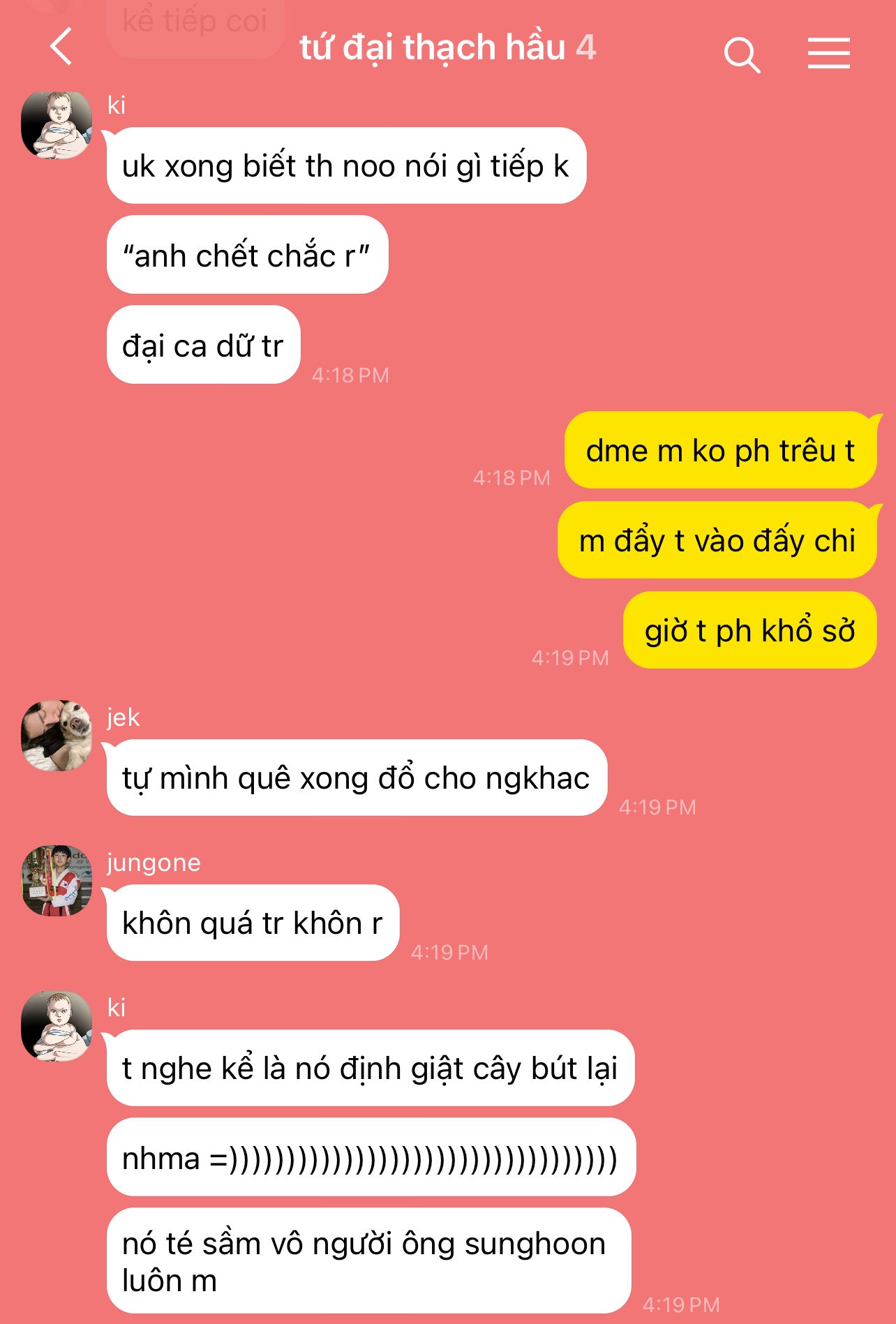Open jungone's profile avatar
Screen dimensions: 896x1324
57,881
